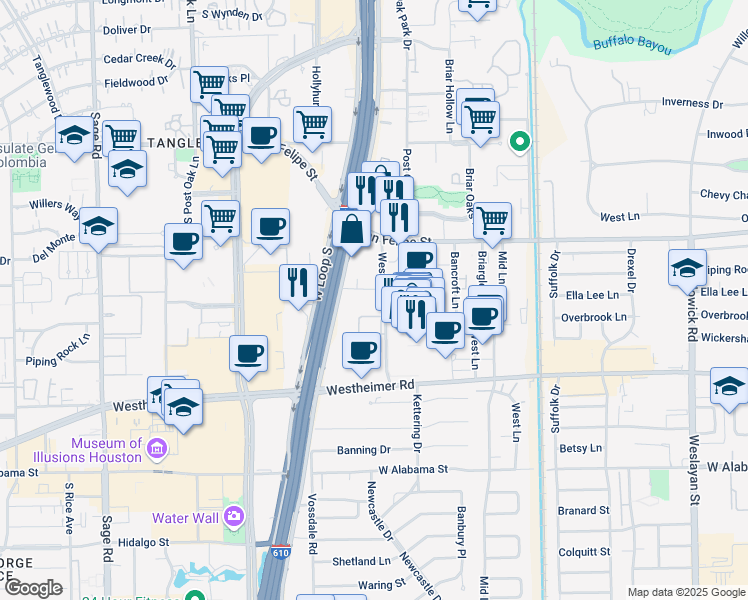The image size is (748, 600).
Task: Tap the coffee marker near Del Monte
Action: tap(184, 242)
